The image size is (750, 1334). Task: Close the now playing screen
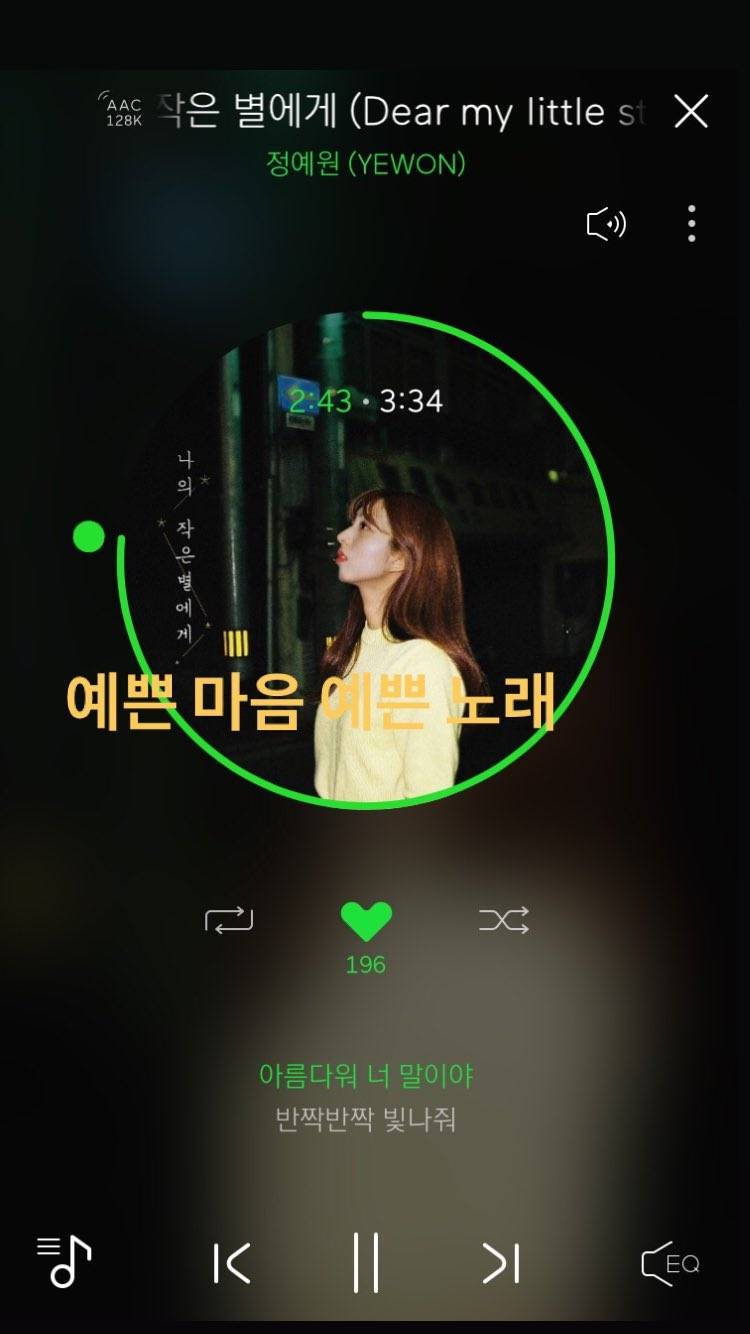pyautogui.click(x=690, y=113)
